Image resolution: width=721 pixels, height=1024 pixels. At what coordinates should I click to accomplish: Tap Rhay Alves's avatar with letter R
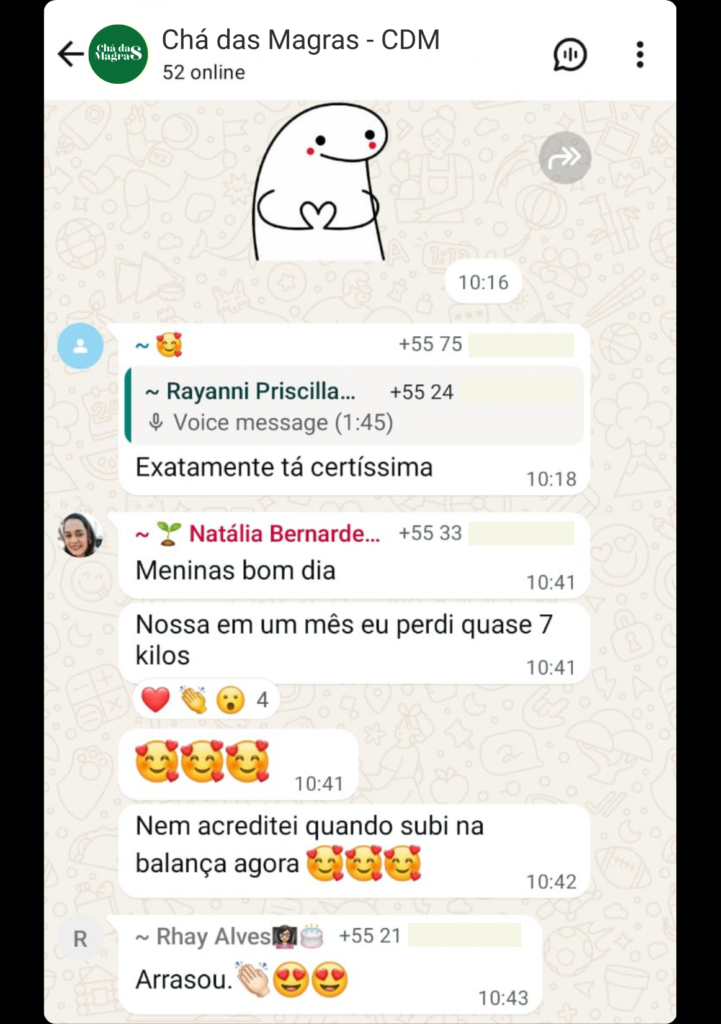pyautogui.click(x=80, y=940)
